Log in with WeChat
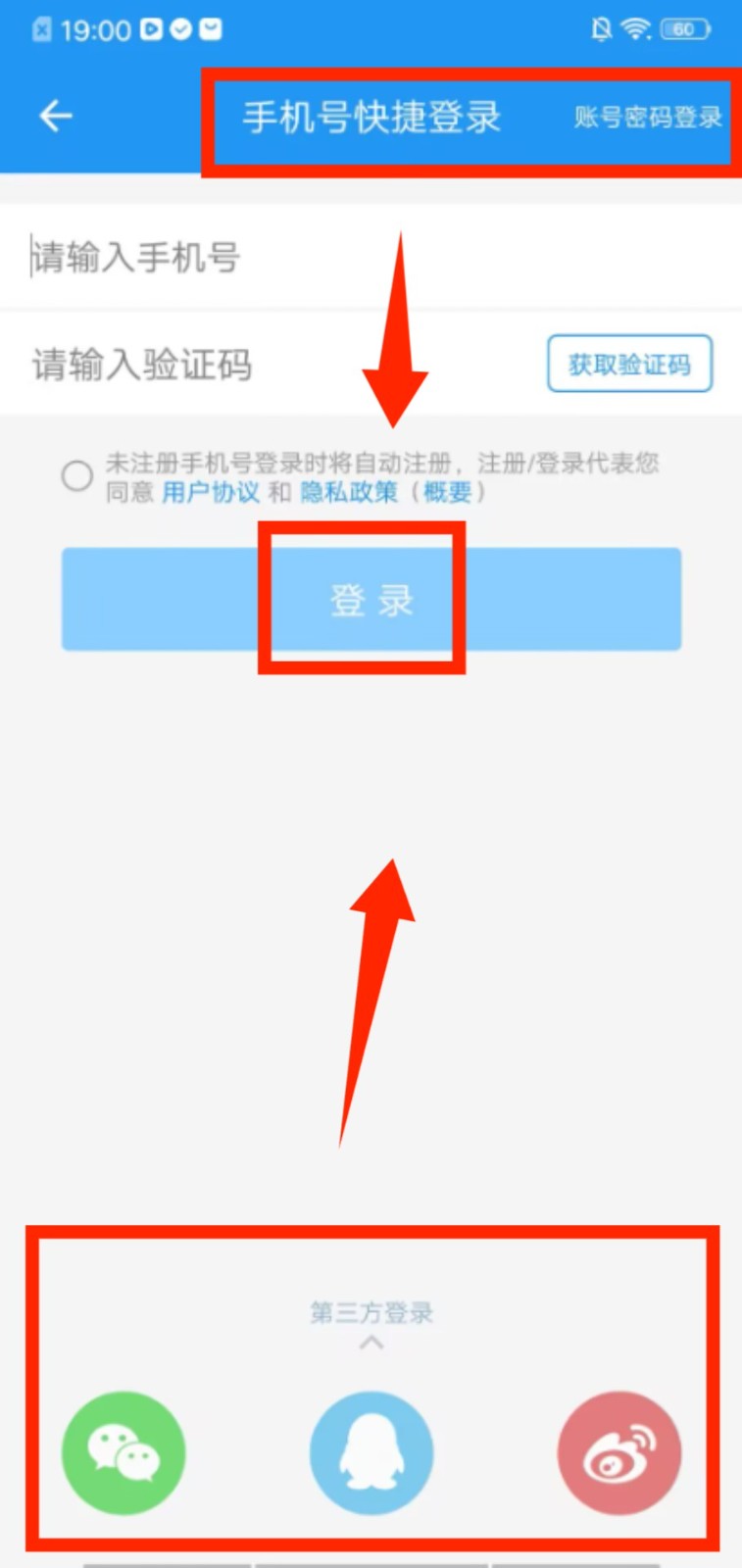The width and height of the screenshot is (742, 1568). 124,1452
